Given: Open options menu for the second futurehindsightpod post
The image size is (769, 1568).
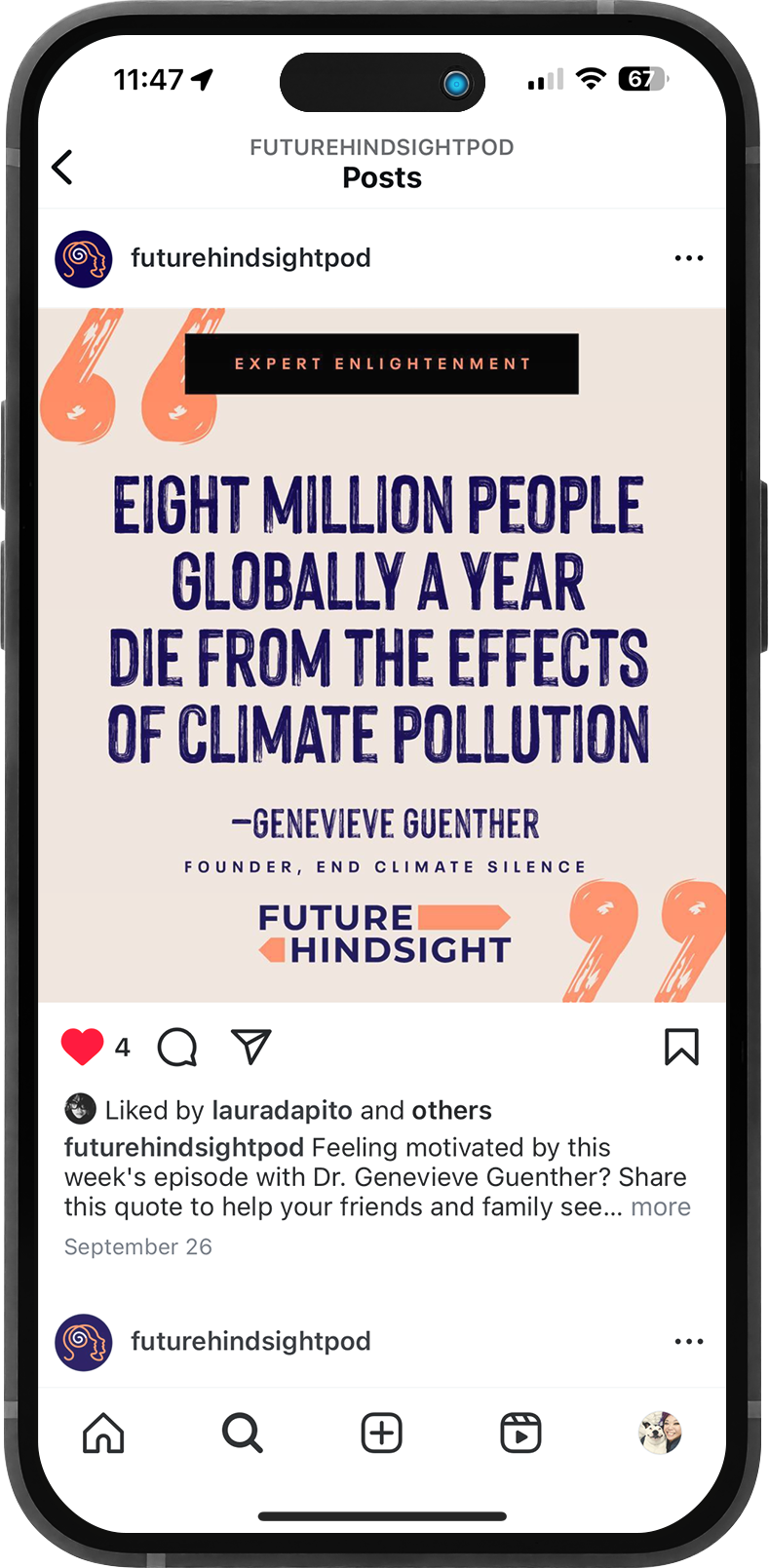Looking at the screenshot, I should [x=689, y=1342].
